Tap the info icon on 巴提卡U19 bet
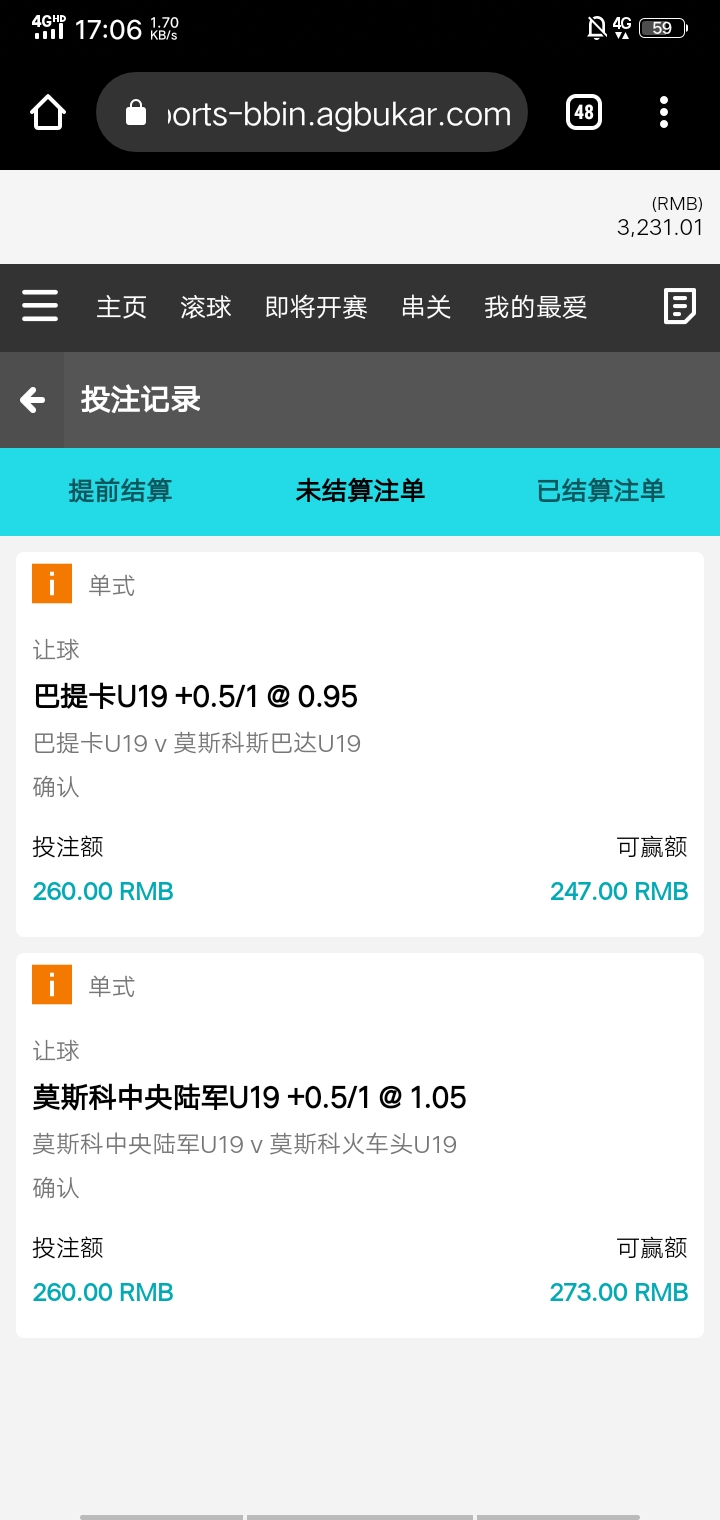 [52, 584]
